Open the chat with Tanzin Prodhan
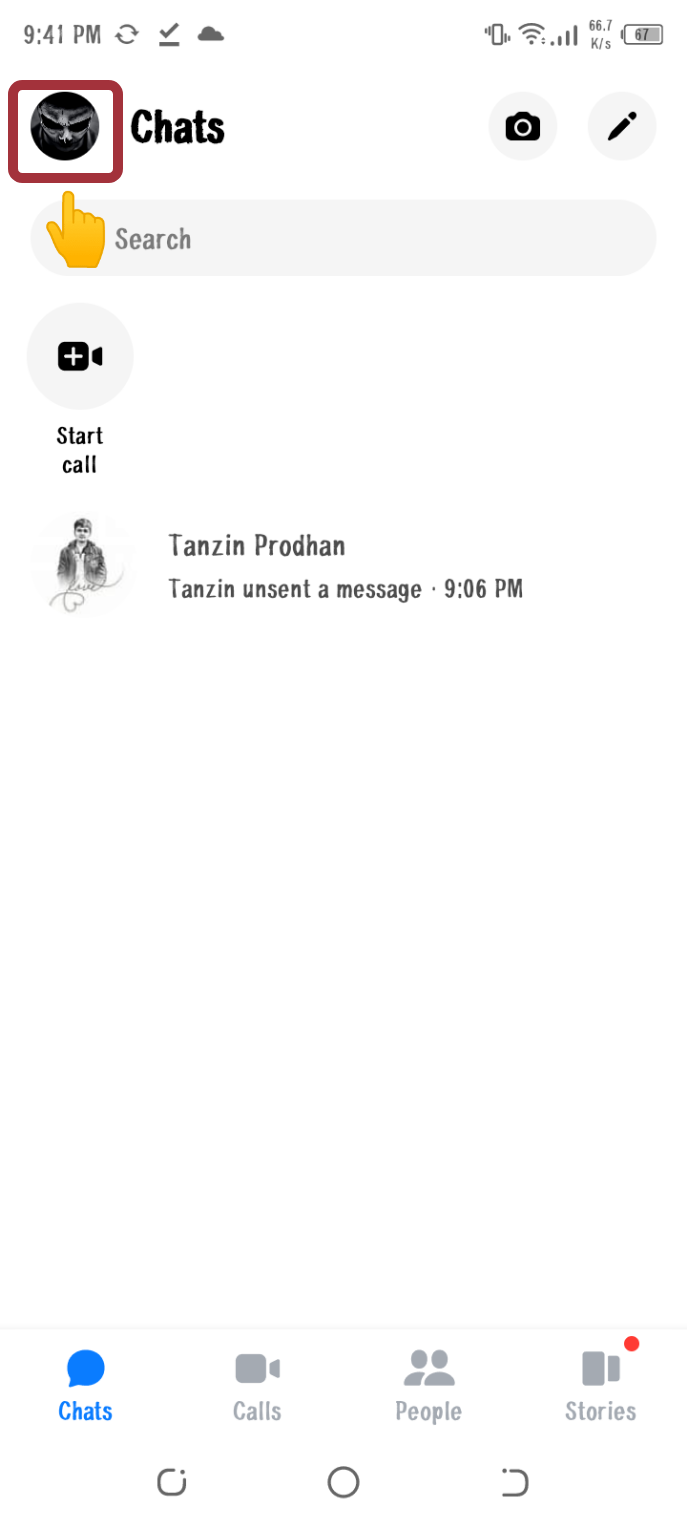The width and height of the screenshot is (687, 1528). tap(343, 566)
